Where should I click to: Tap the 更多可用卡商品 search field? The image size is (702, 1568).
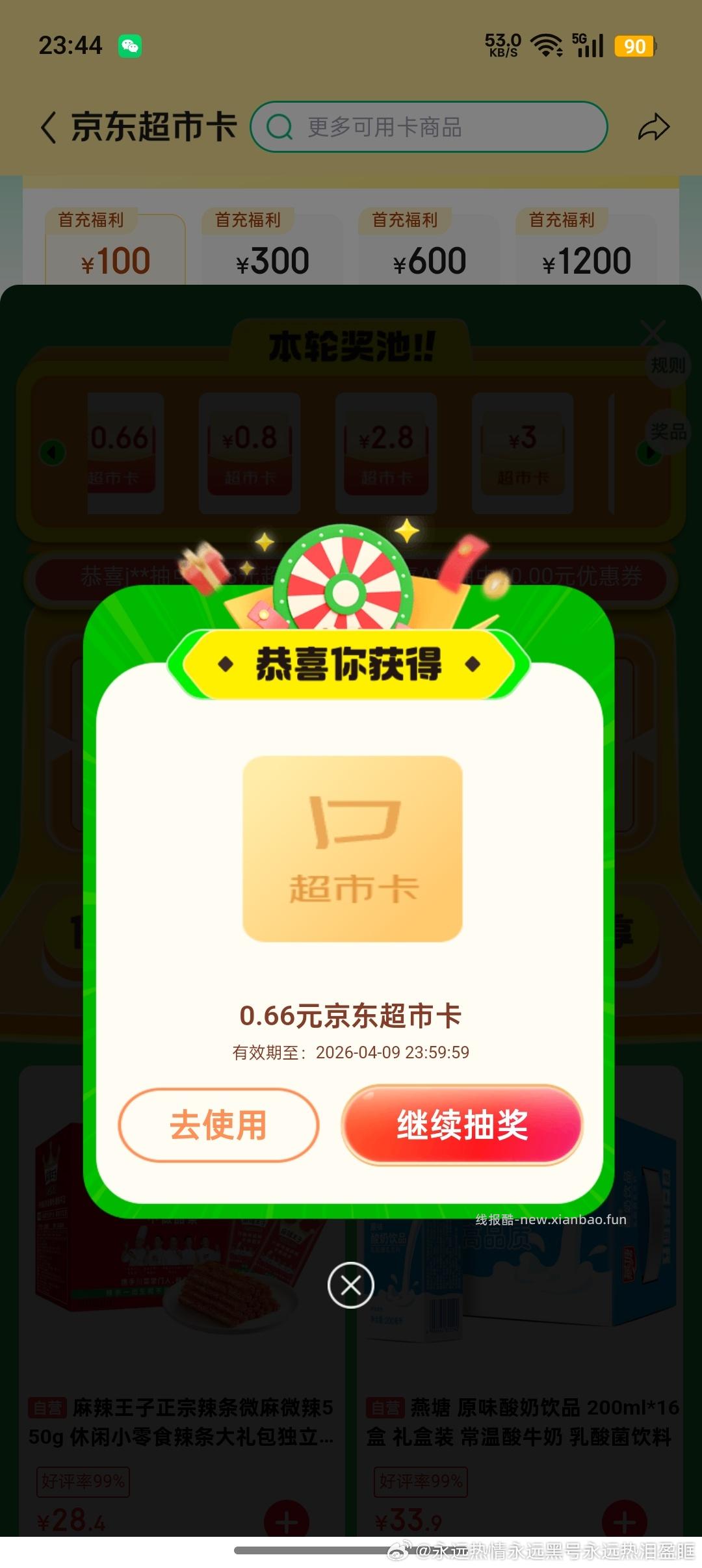pyautogui.click(x=429, y=127)
